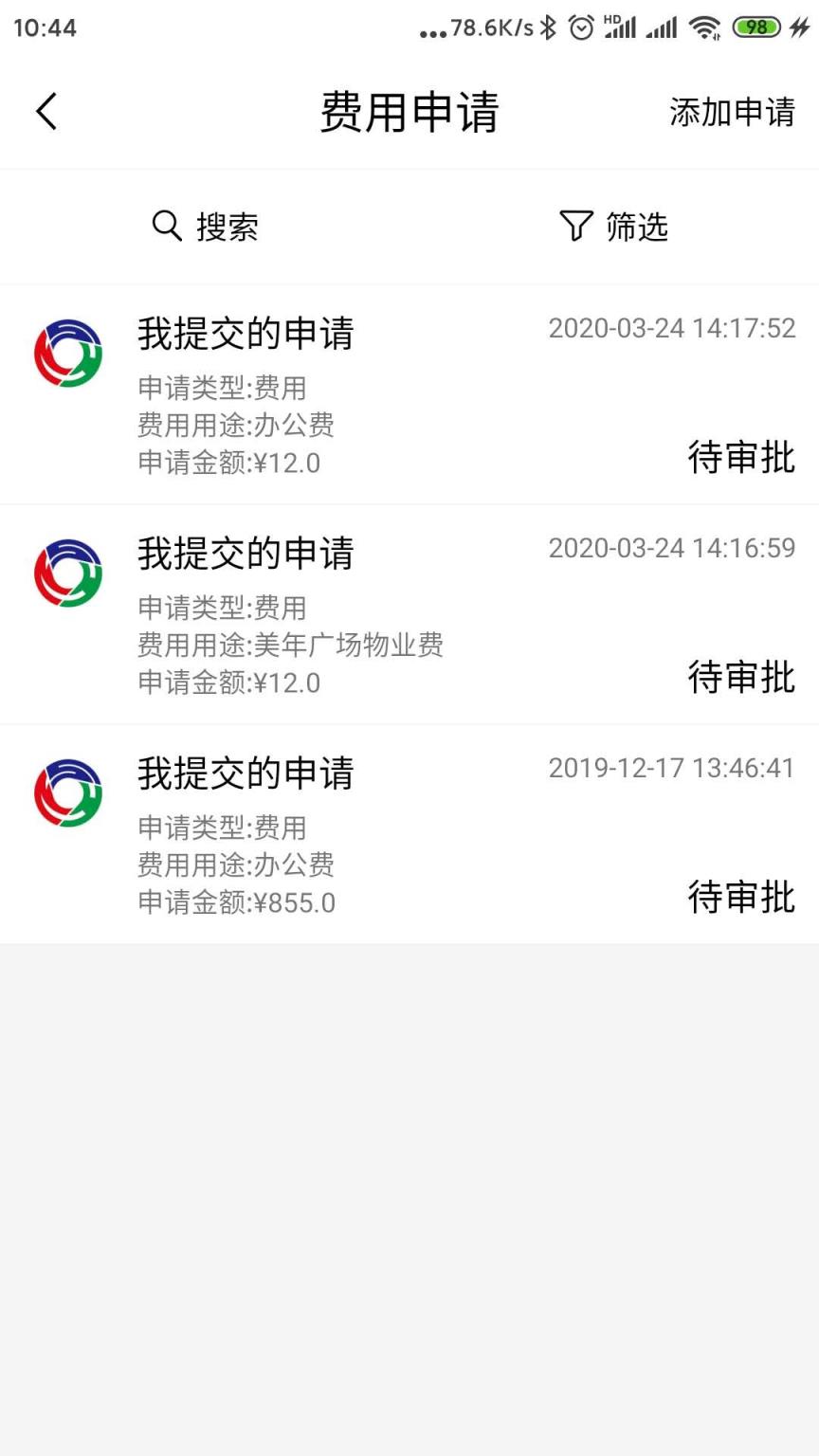The width and height of the screenshot is (819, 1456).
Task: Tap the battery indicator showing 98
Action: [x=755, y=28]
